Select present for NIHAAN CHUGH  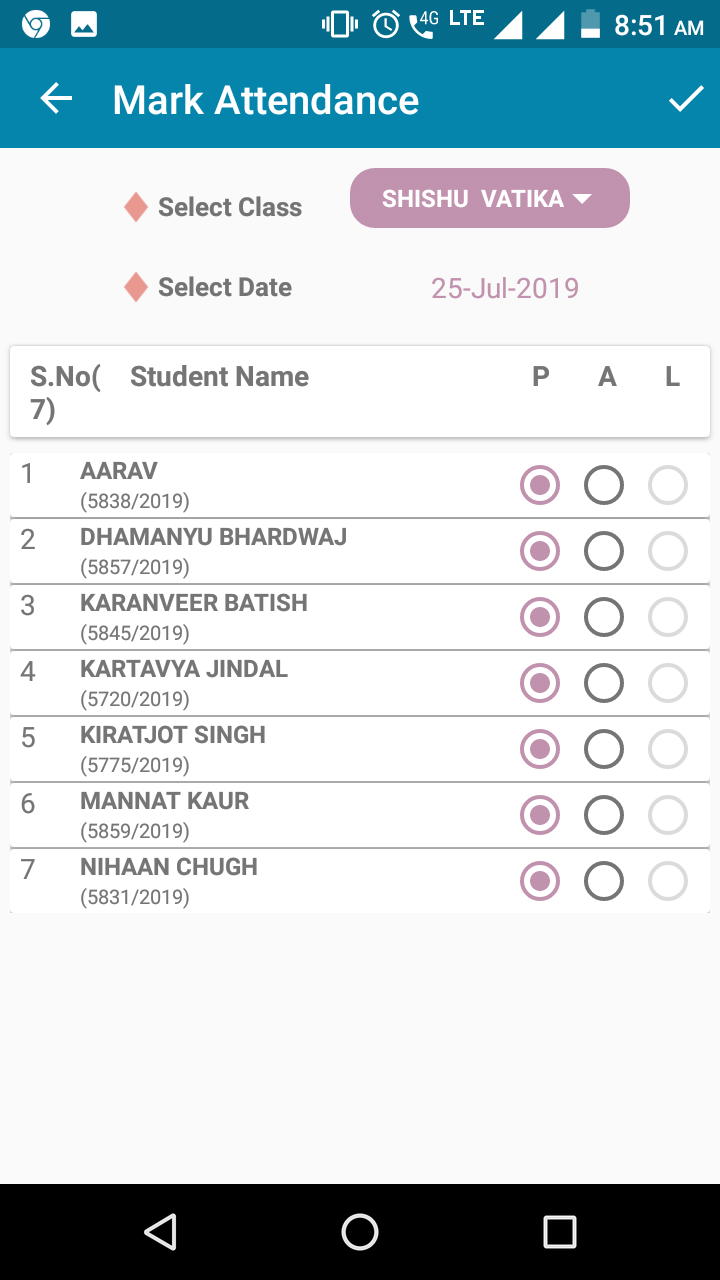540,882
